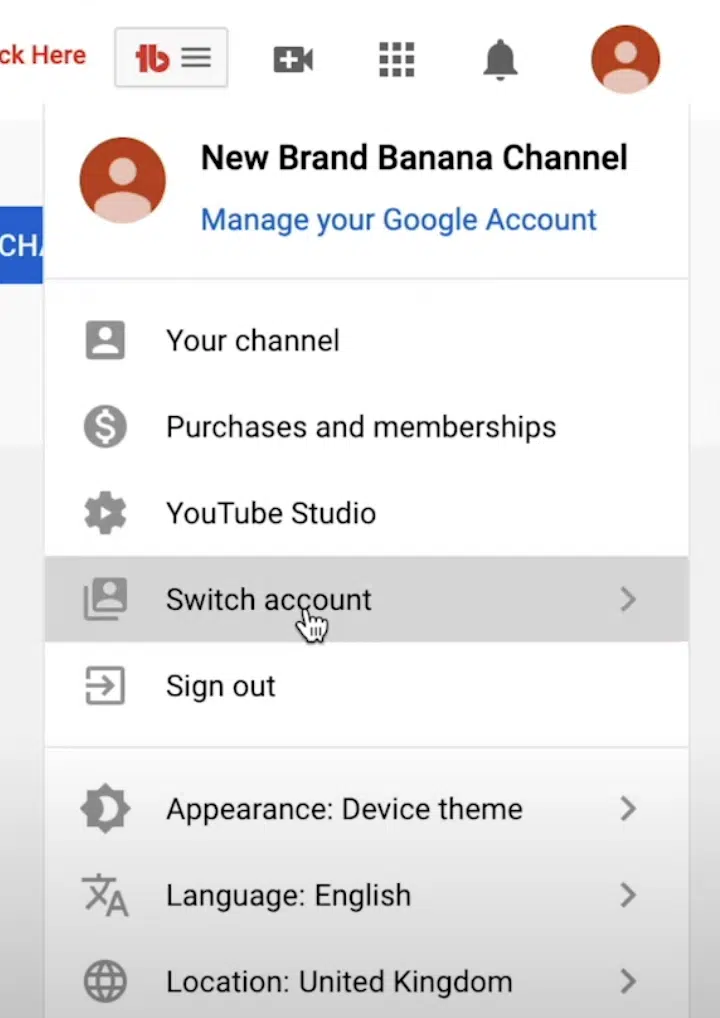Click the red Click Here text
Screen dimensions: 720x1018
coord(43,56)
